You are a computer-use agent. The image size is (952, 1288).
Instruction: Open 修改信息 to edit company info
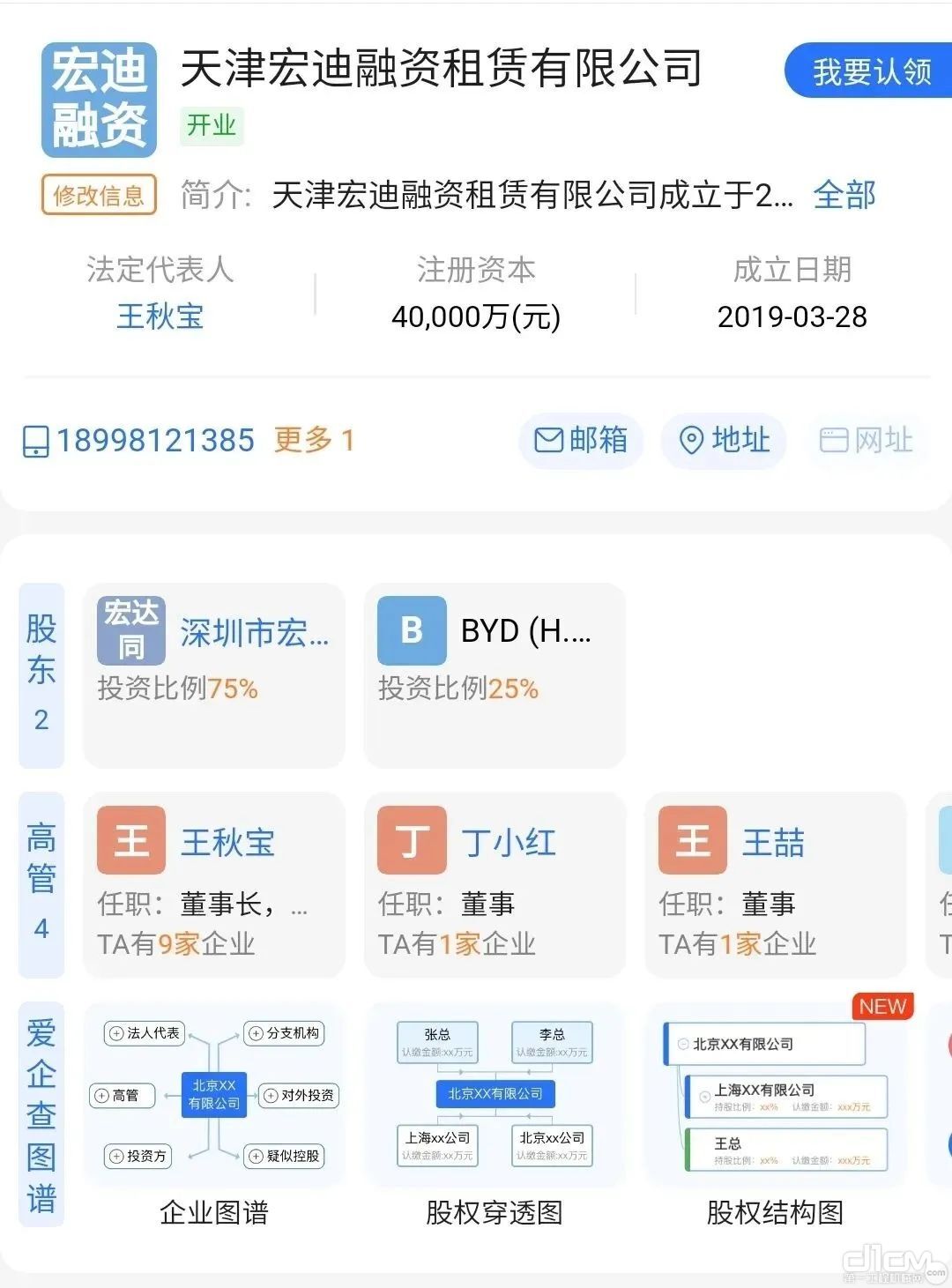pyautogui.click(x=99, y=195)
